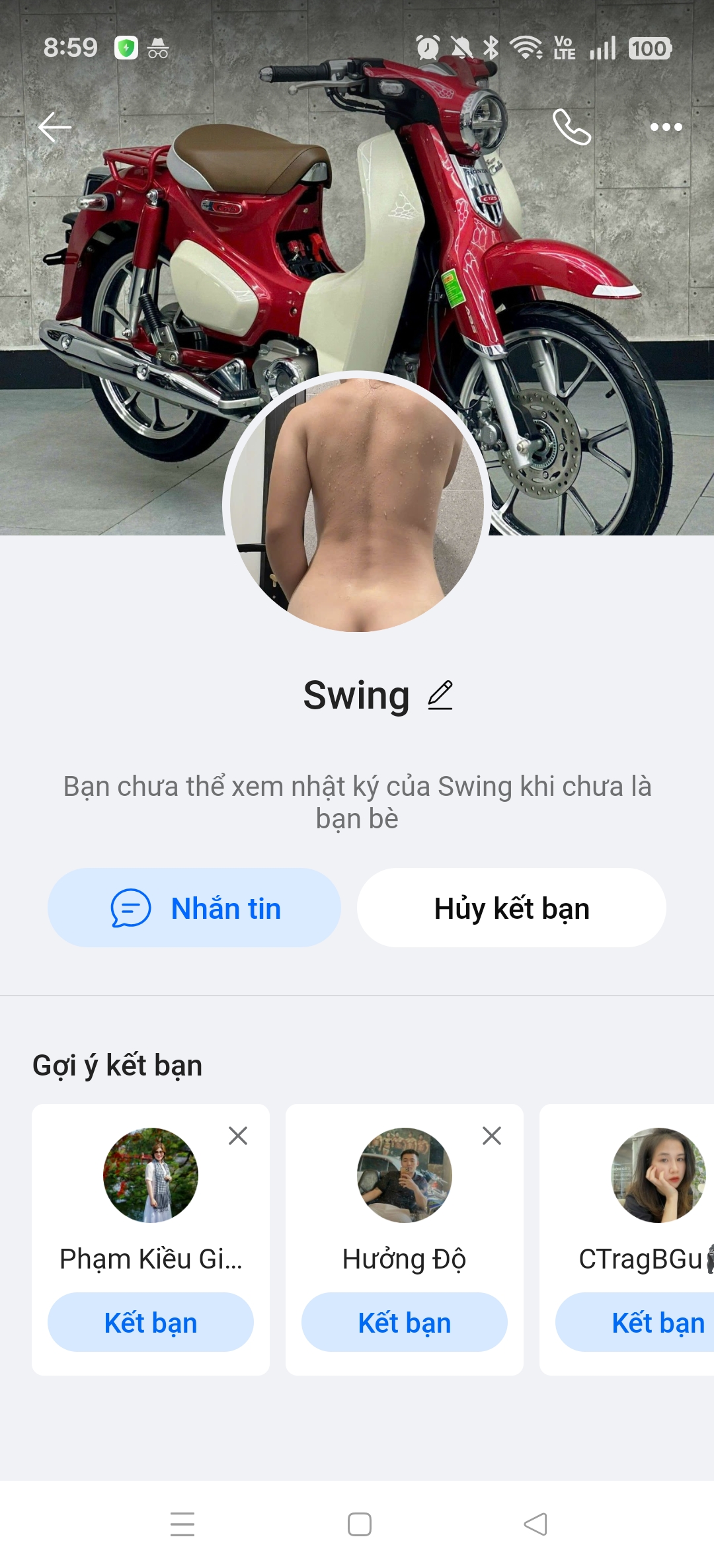Tap Hủy kết bạn to unfriend
The image size is (714, 1568).
(511, 908)
